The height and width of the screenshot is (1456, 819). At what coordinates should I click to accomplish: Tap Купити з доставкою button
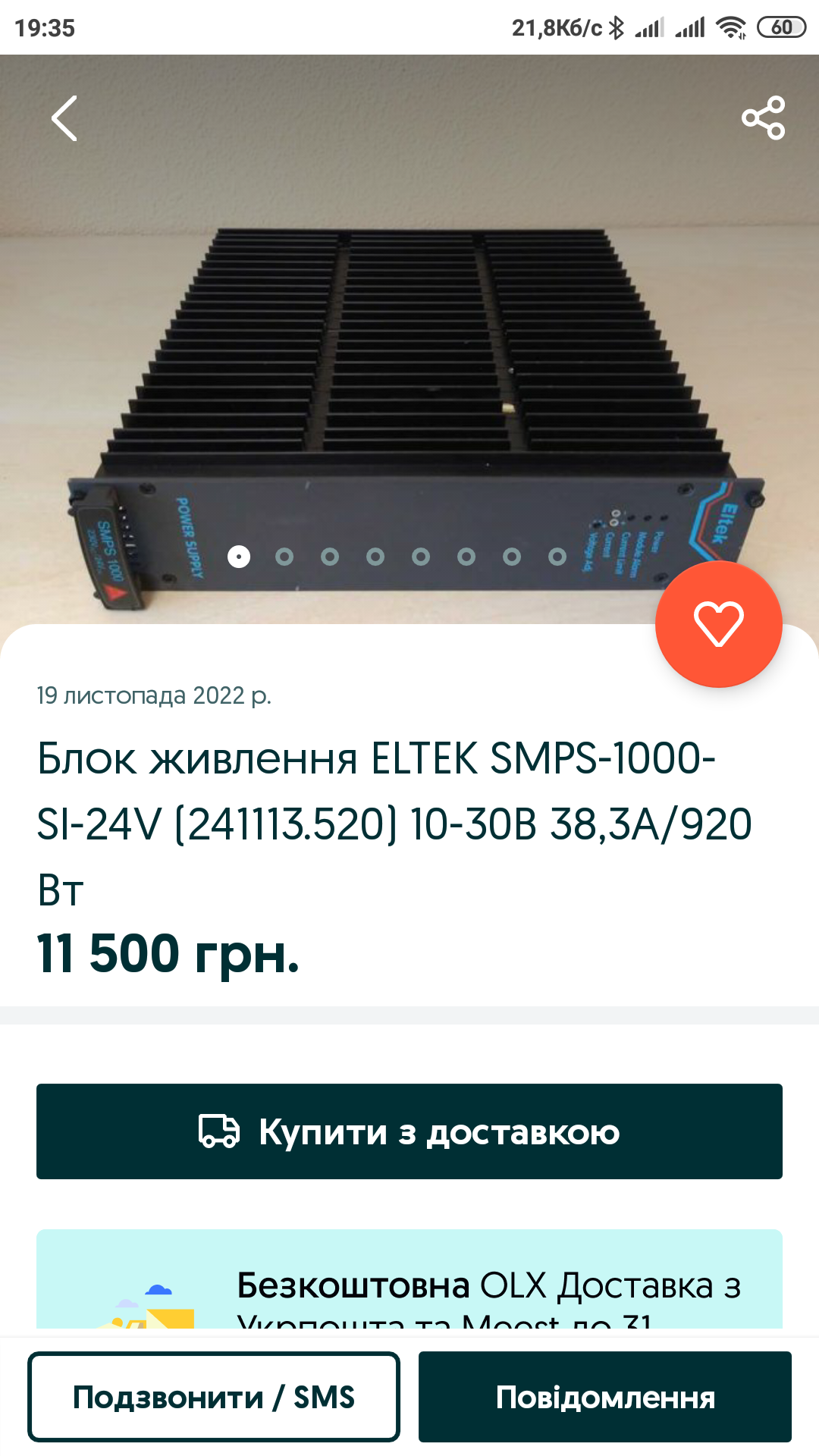click(x=409, y=1131)
